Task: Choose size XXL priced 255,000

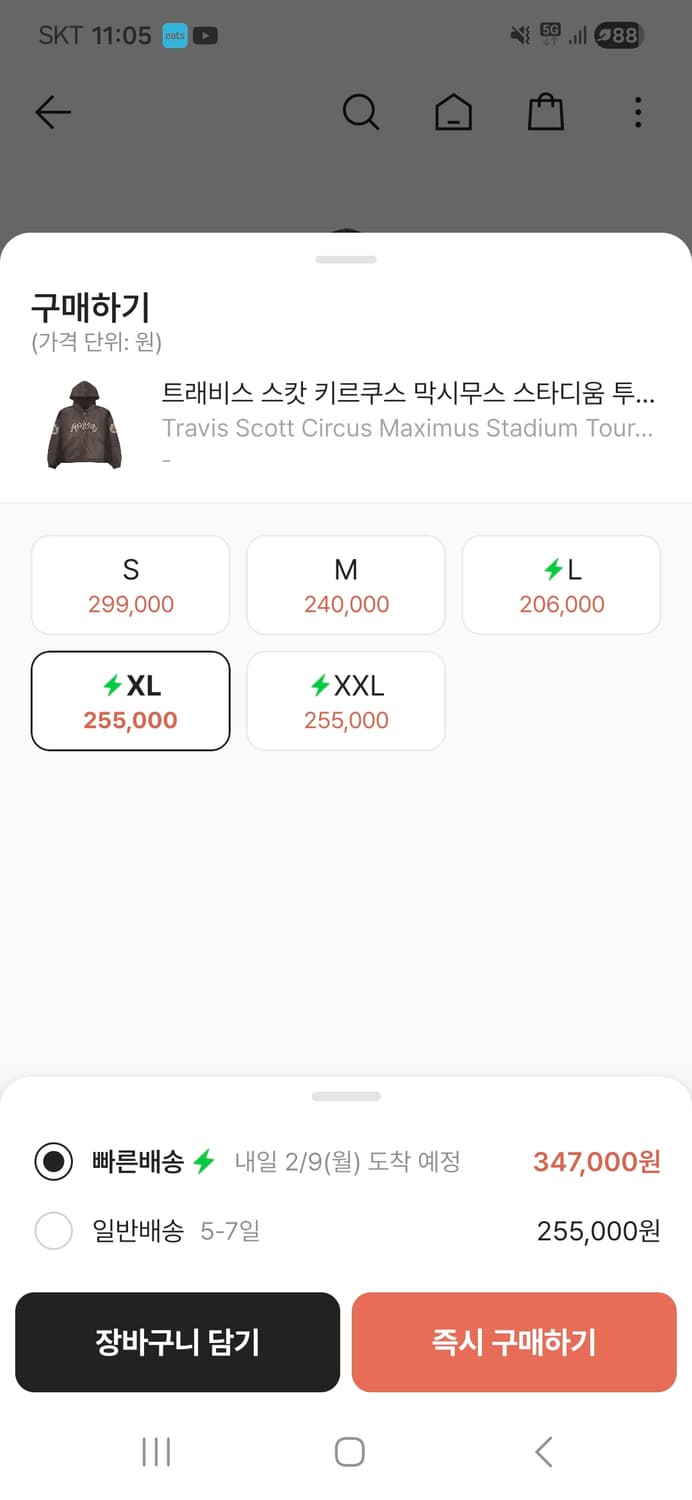Action: [x=346, y=701]
